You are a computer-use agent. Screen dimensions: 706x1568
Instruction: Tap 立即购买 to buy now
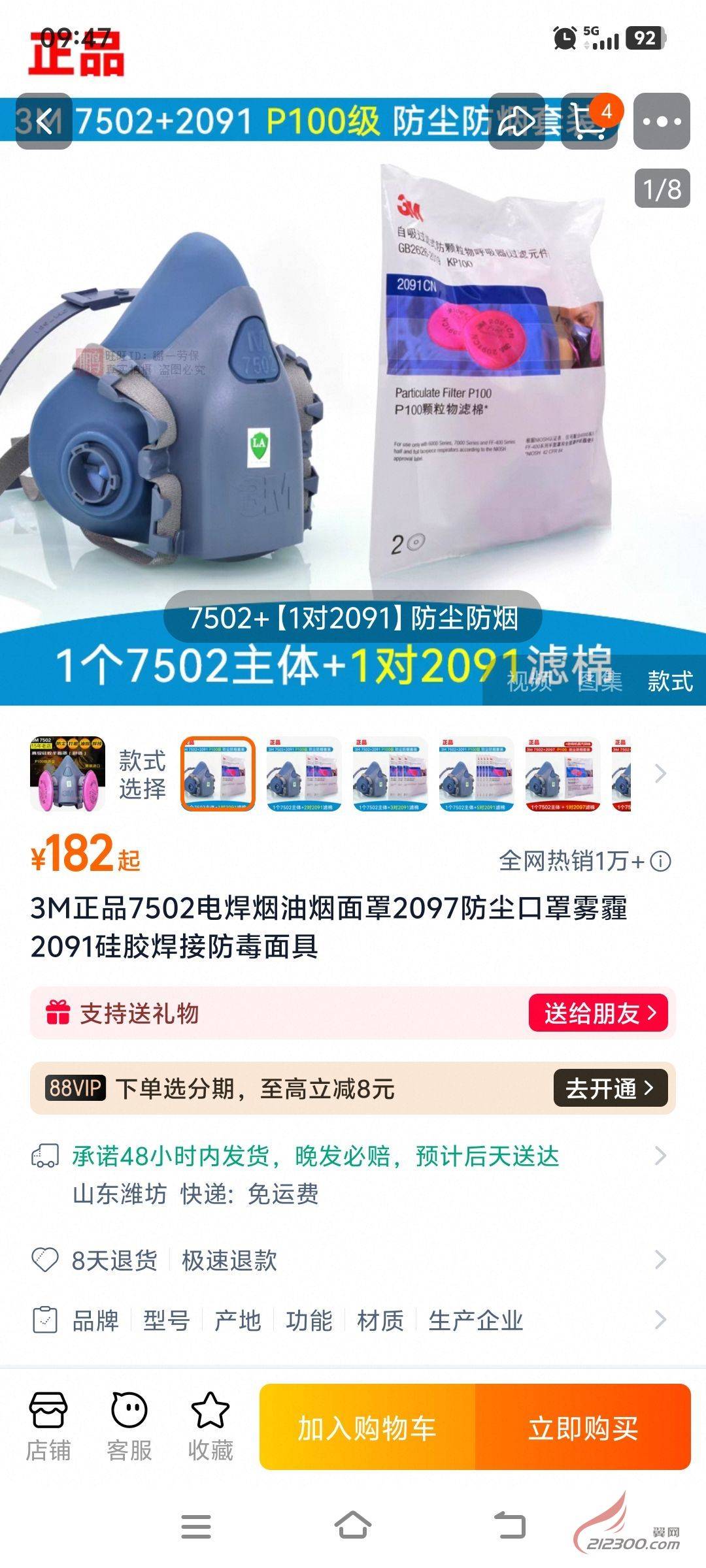point(583,1428)
